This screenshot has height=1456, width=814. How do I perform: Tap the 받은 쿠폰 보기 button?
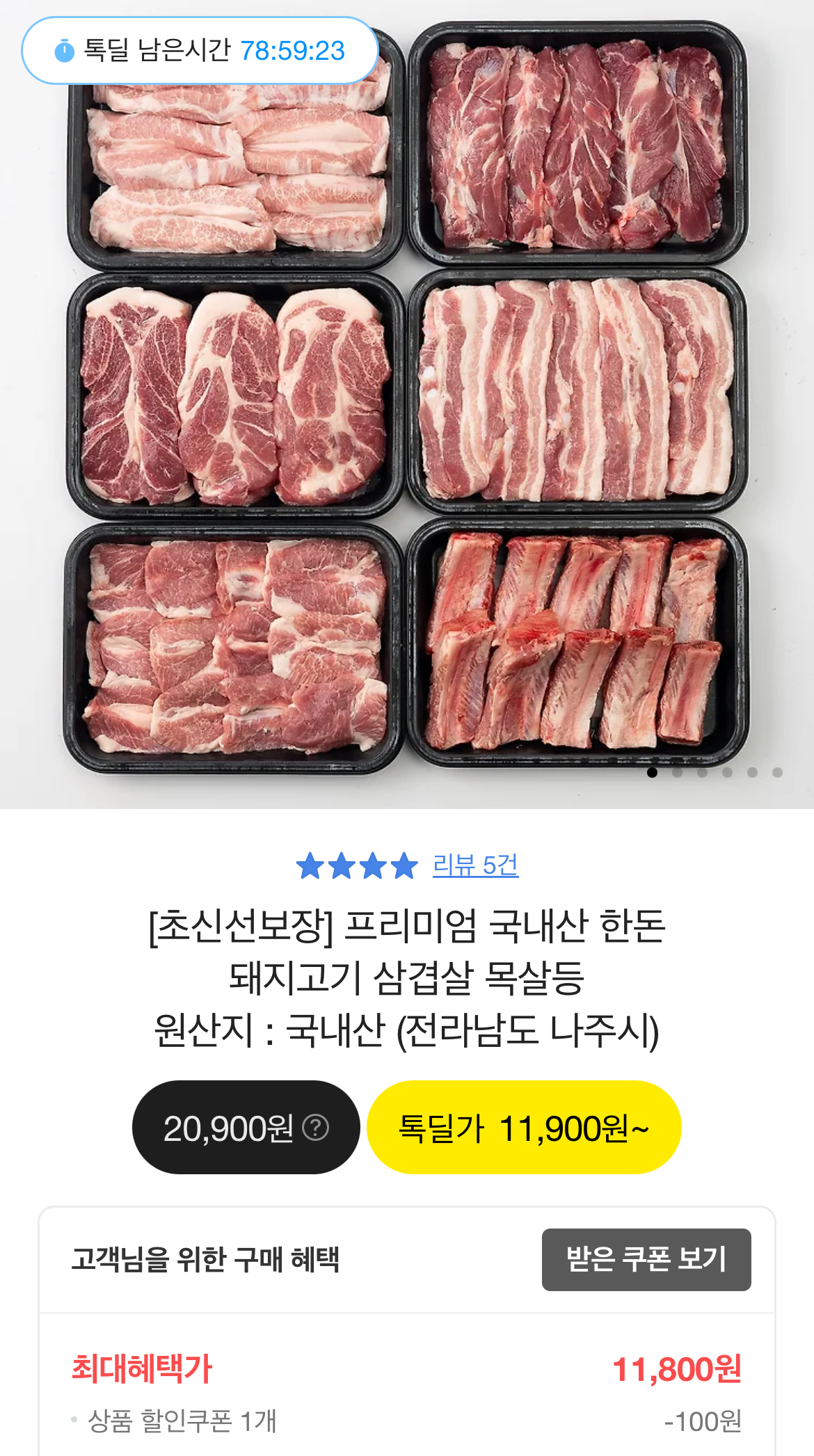point(646,1259)
